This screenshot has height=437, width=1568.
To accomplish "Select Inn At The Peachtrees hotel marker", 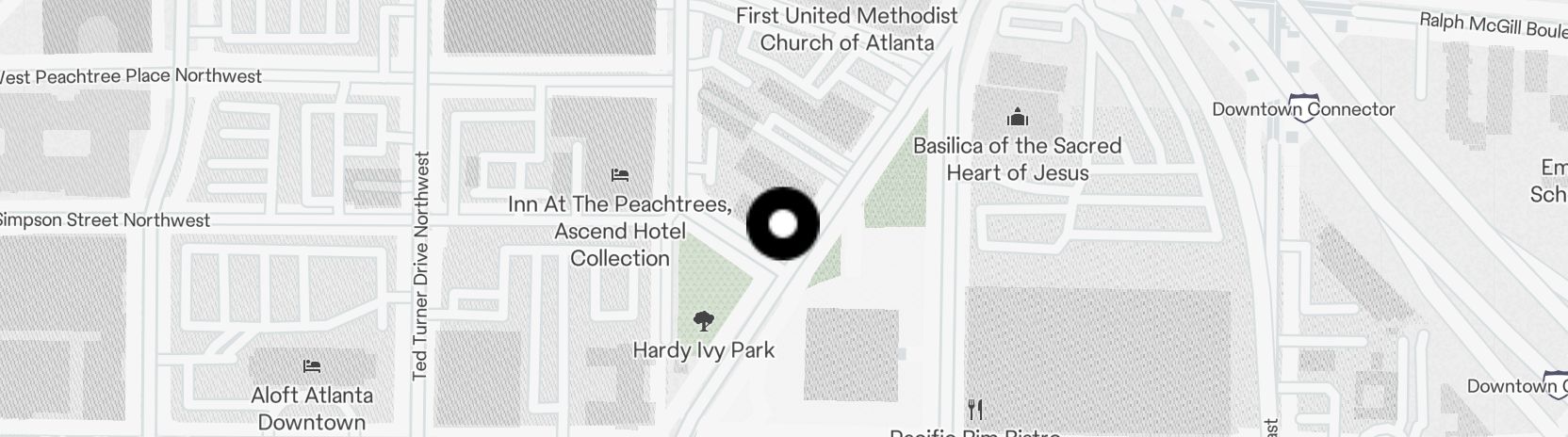I will 619,175.
